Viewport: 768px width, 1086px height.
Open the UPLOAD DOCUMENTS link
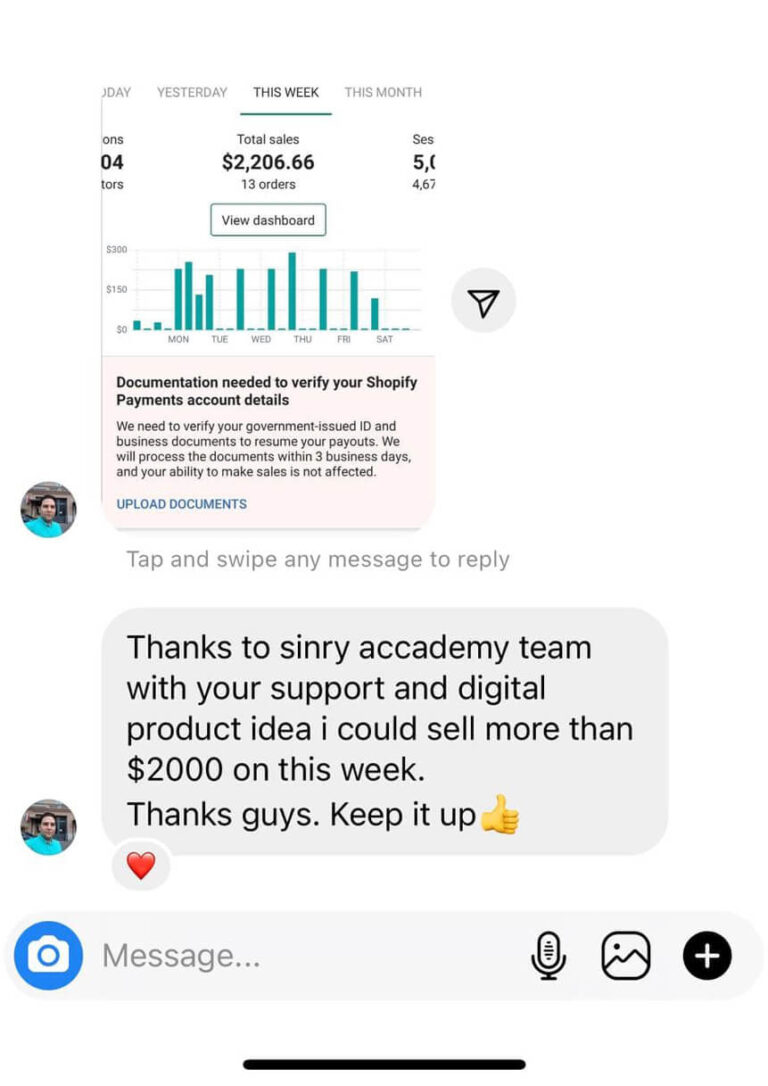click(181, 504)
